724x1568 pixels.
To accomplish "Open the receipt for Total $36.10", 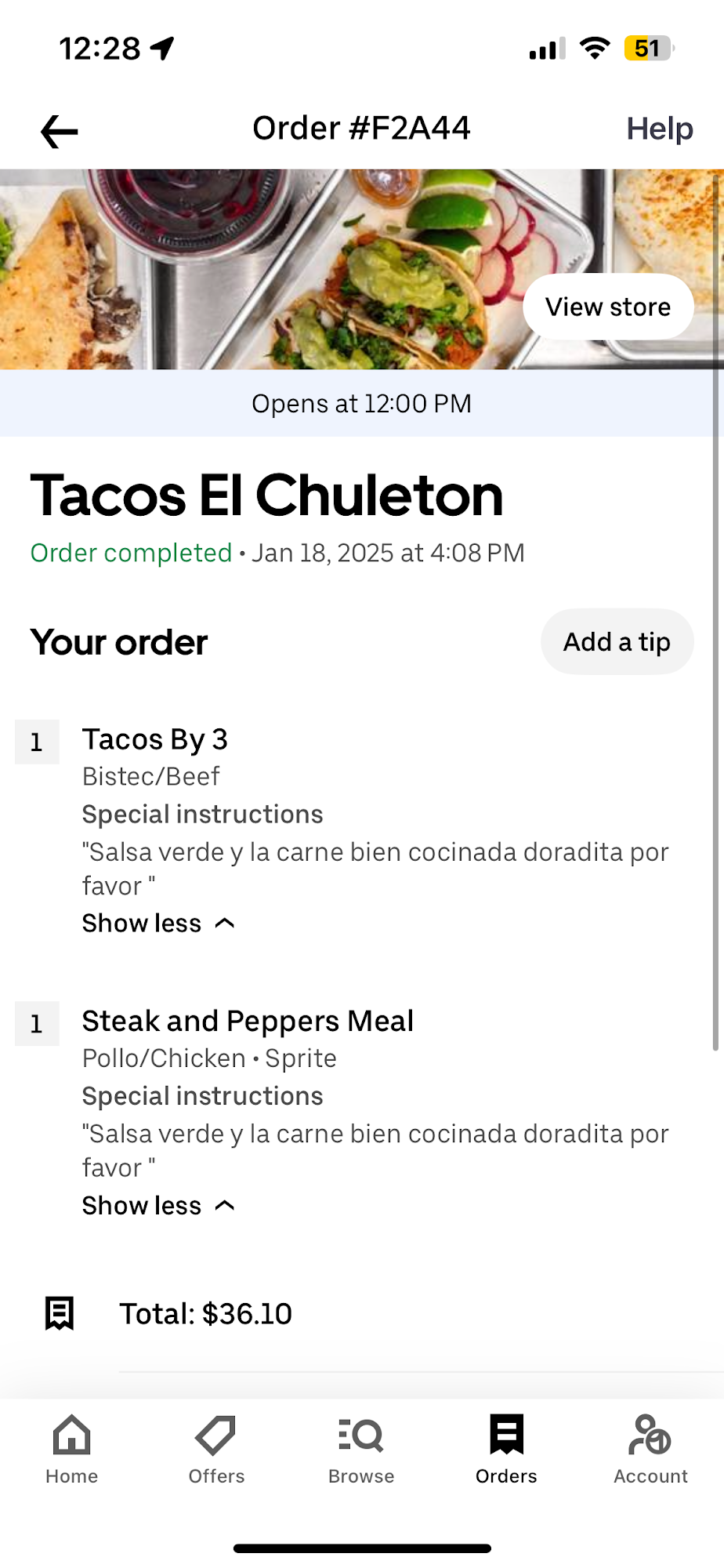I will point(205,1314).
